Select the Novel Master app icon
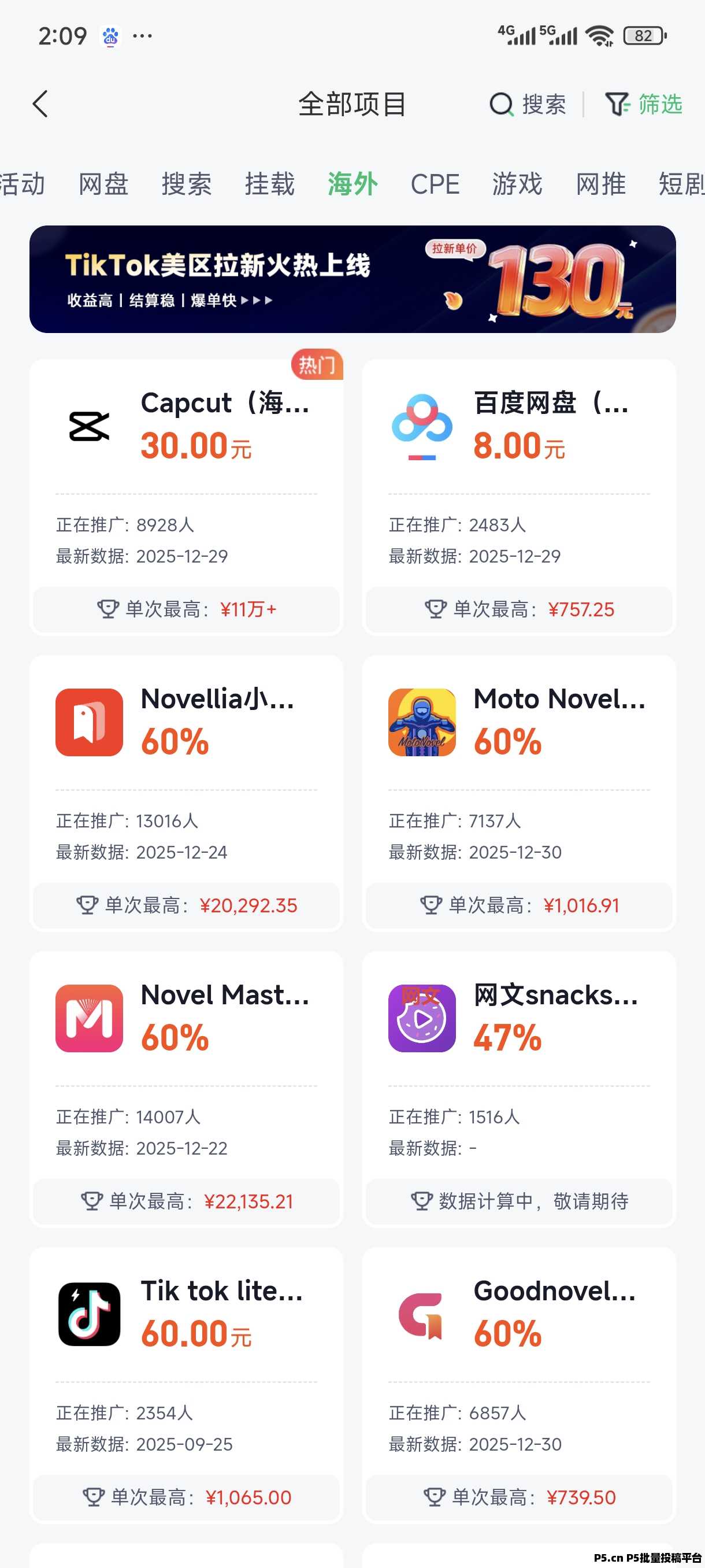Image resolution: width=705 pixels, height=1568 pixels. point(88,1018)
